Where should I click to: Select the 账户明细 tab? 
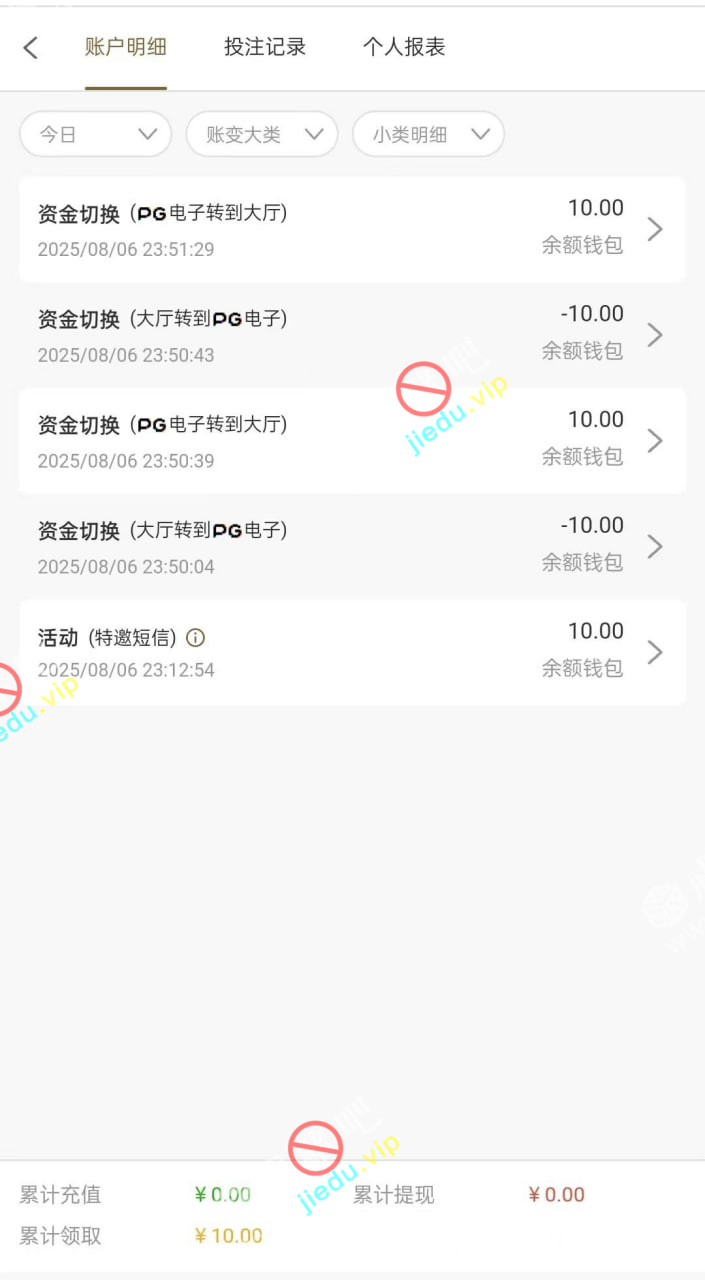[126, 47]
